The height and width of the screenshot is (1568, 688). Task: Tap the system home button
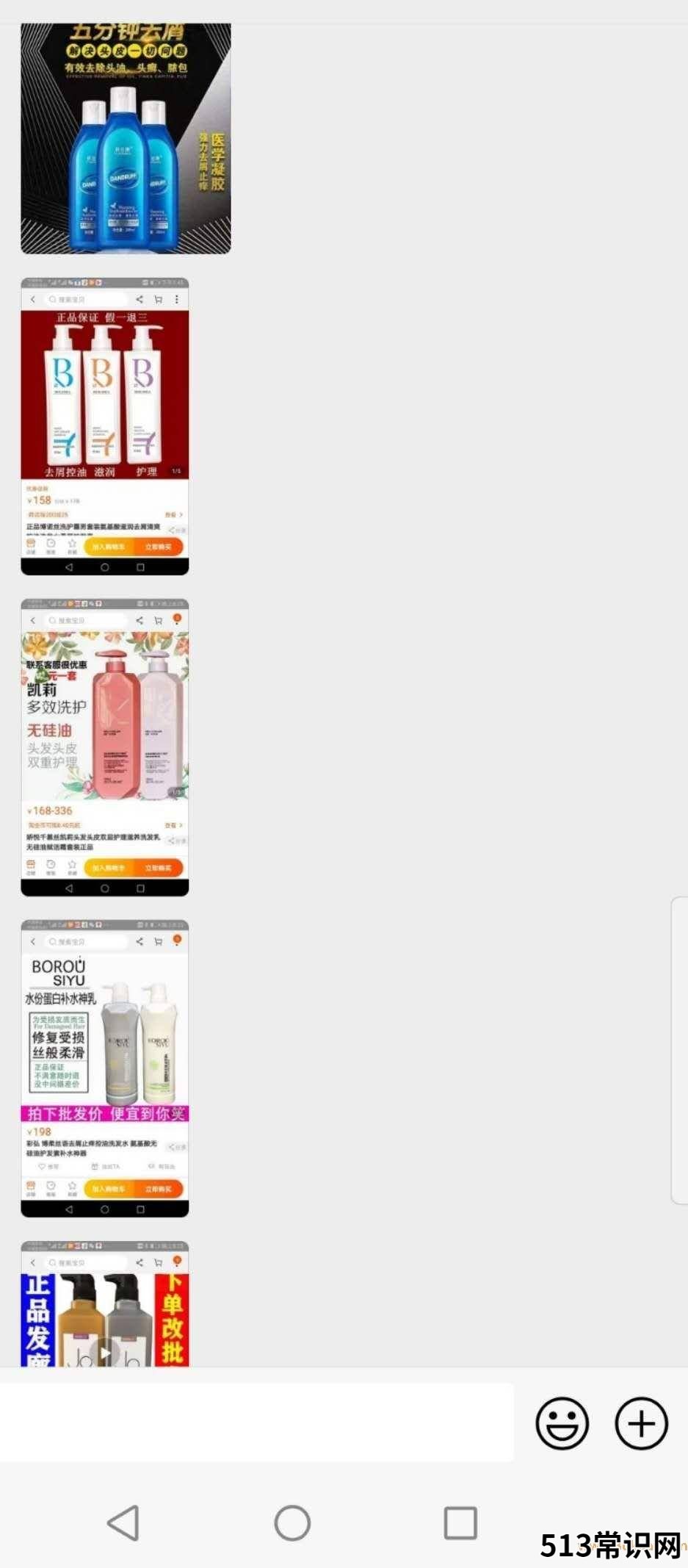292,1523
